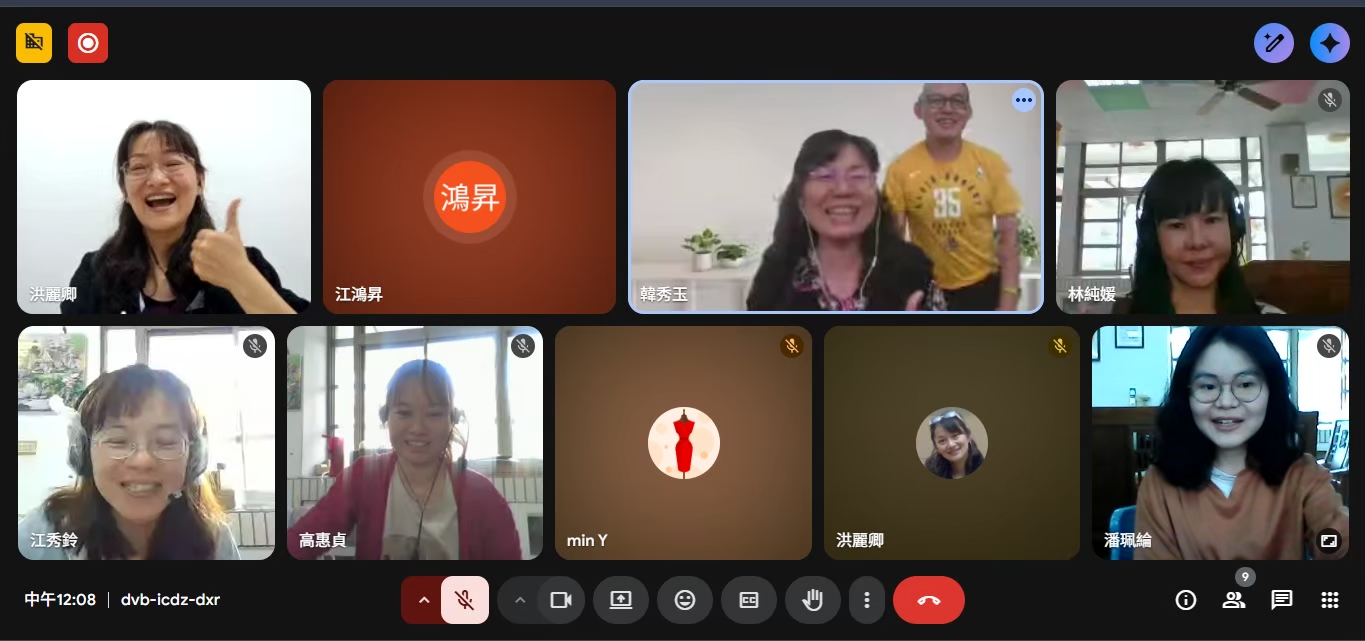The height and width of the screenshot is (641, 1365).
Task: Turn on closed captions
Action: pyautogui.click(x=749, y=600)
